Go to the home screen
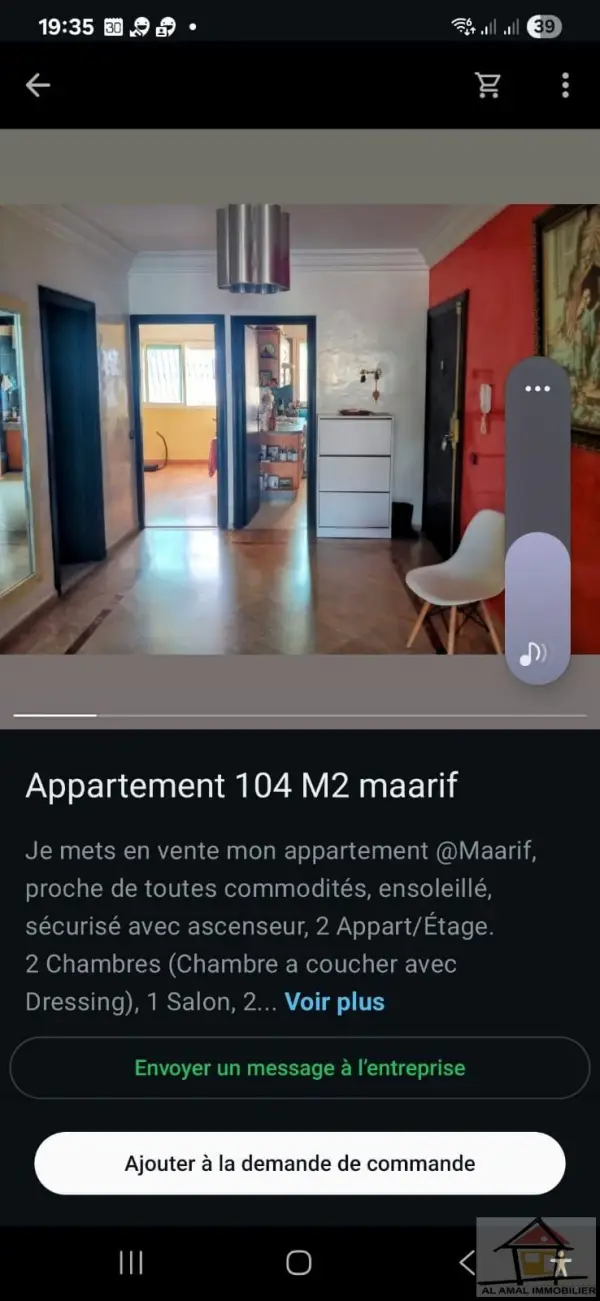The height and width of the screenshot is (1301, 600). [x=299, y=1262]
